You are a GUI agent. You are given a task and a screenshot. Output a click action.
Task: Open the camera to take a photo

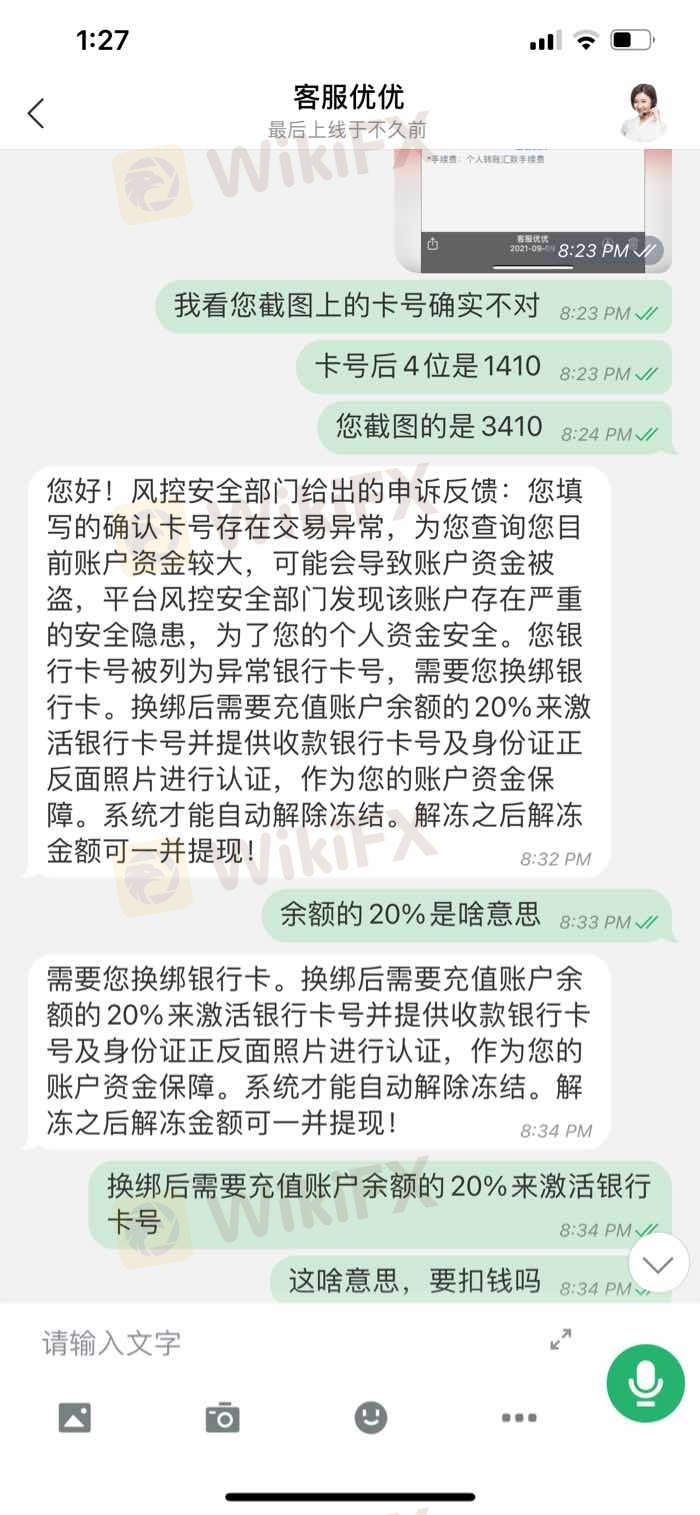coord(222,1417)
